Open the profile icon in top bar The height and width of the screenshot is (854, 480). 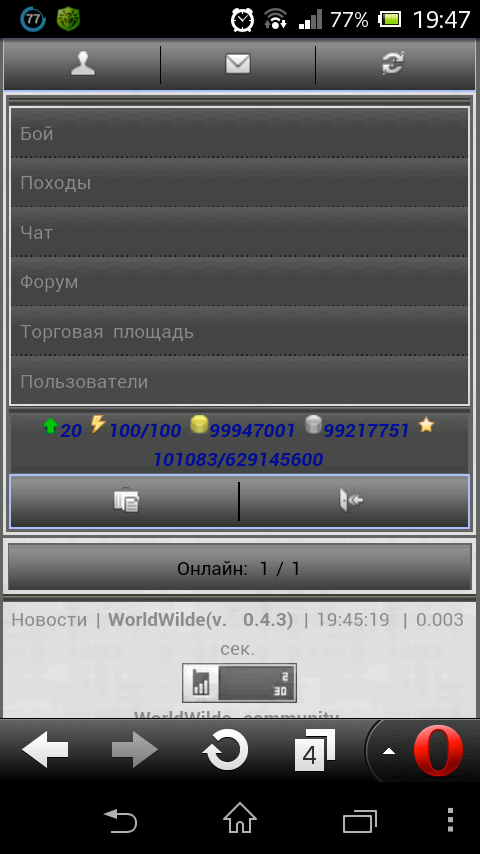pyautogui.click(x=83, y=64)
